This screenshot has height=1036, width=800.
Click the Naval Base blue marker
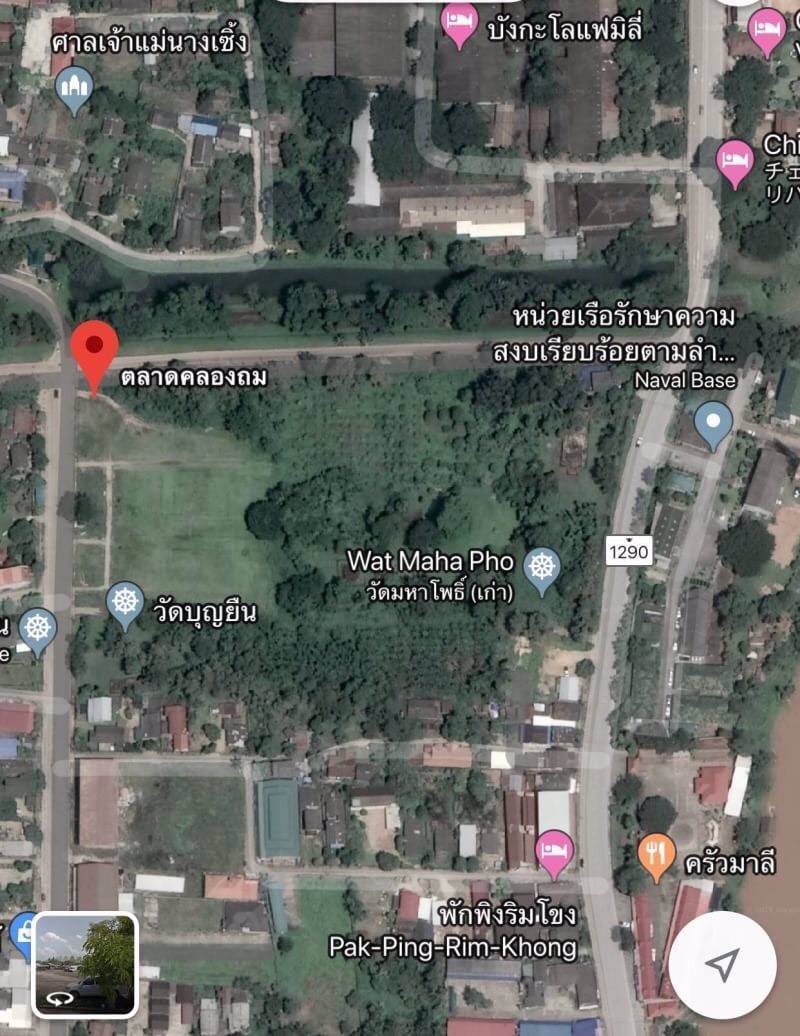[712, 422]
